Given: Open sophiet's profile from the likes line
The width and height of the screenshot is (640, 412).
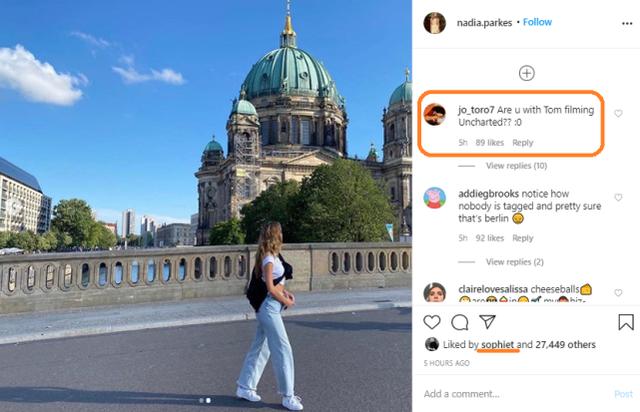Looking at the screenshot, I should tap(497, 345).
